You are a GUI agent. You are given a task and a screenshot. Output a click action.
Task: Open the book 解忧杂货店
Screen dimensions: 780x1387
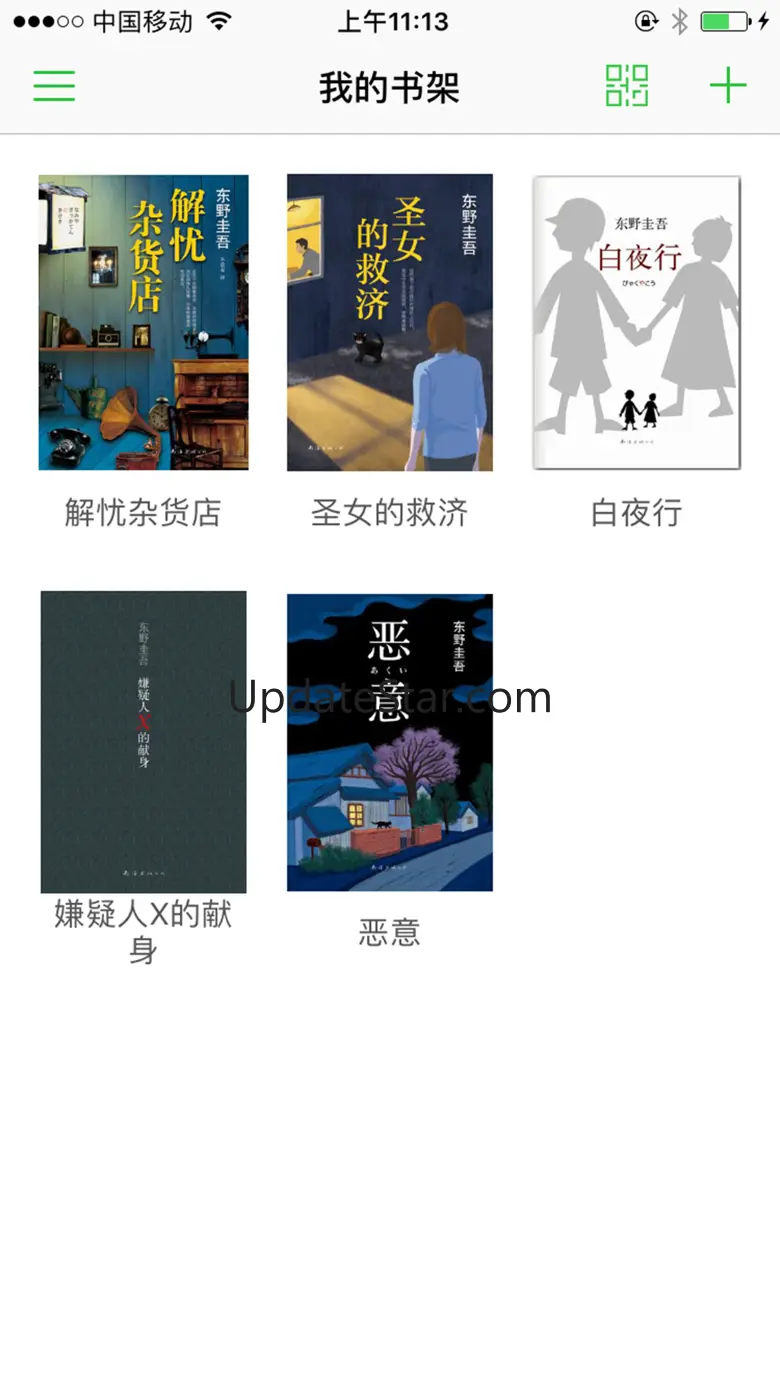(143, 323)
